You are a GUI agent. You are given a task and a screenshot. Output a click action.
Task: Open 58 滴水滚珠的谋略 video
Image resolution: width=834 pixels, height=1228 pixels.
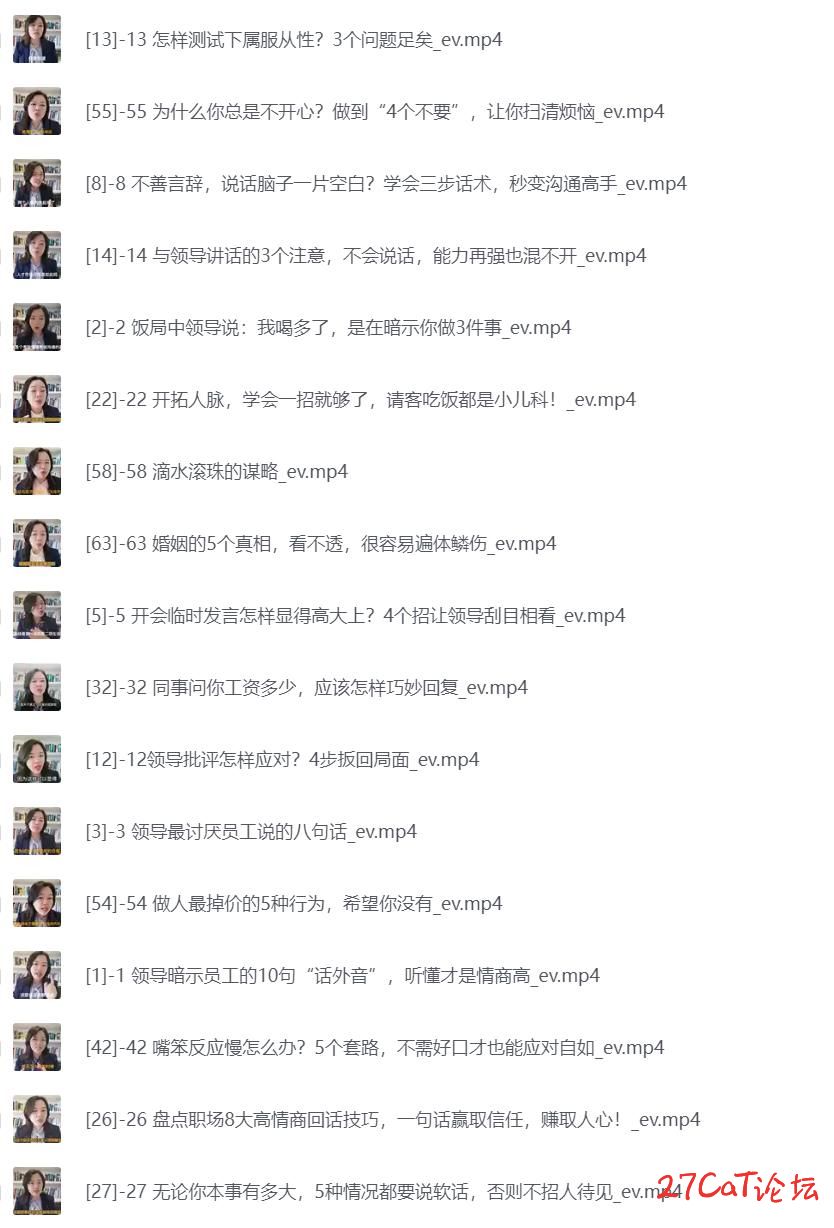(216, 472)
